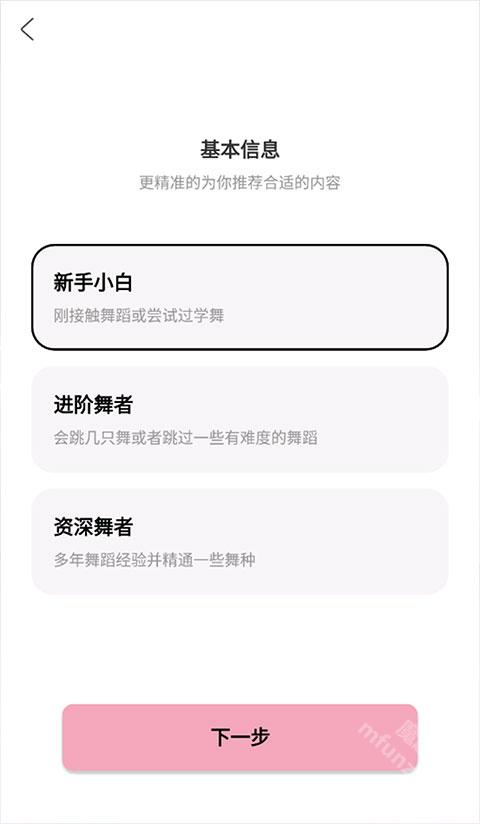
Task: Go back using the top-left arrow
Action: point(27,29)
